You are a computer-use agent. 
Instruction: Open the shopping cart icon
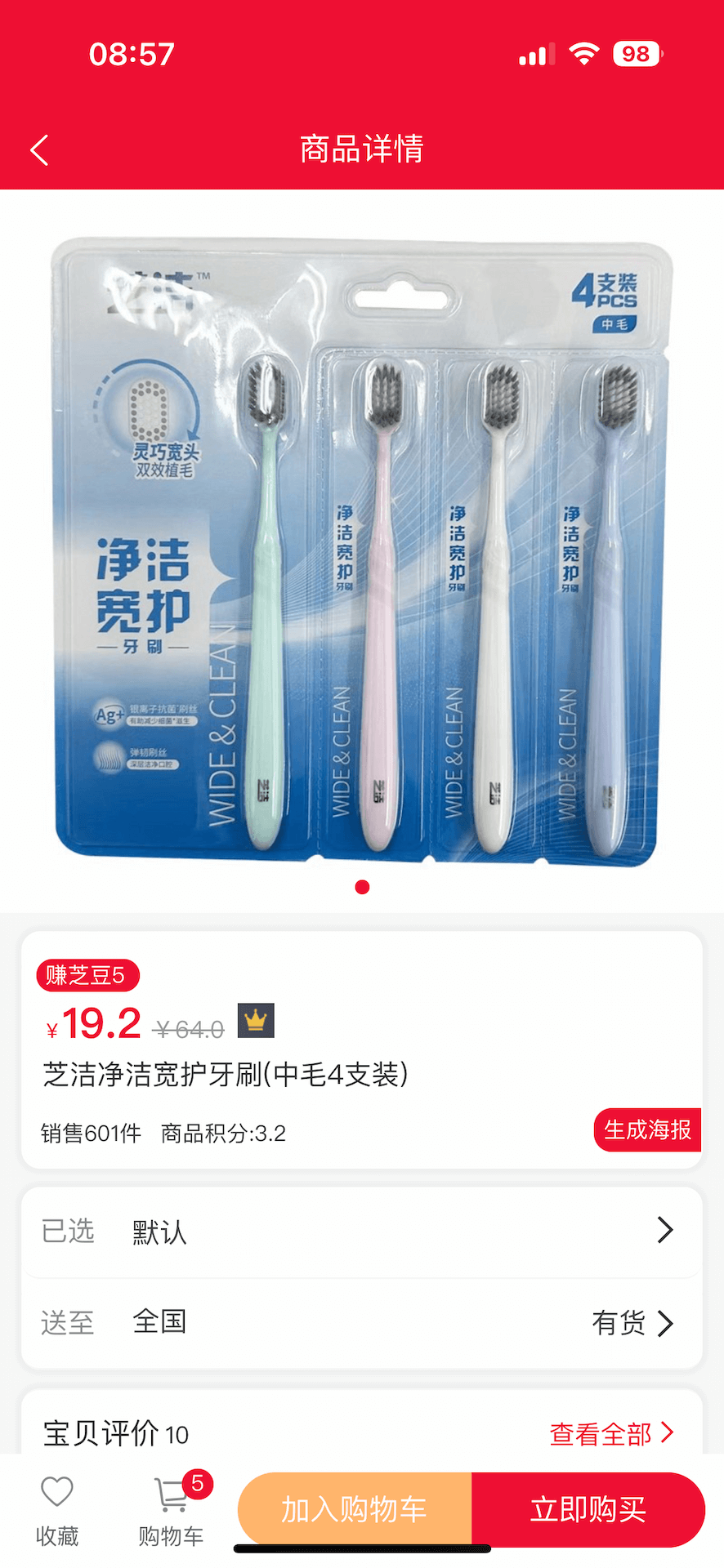point(168,1494)
